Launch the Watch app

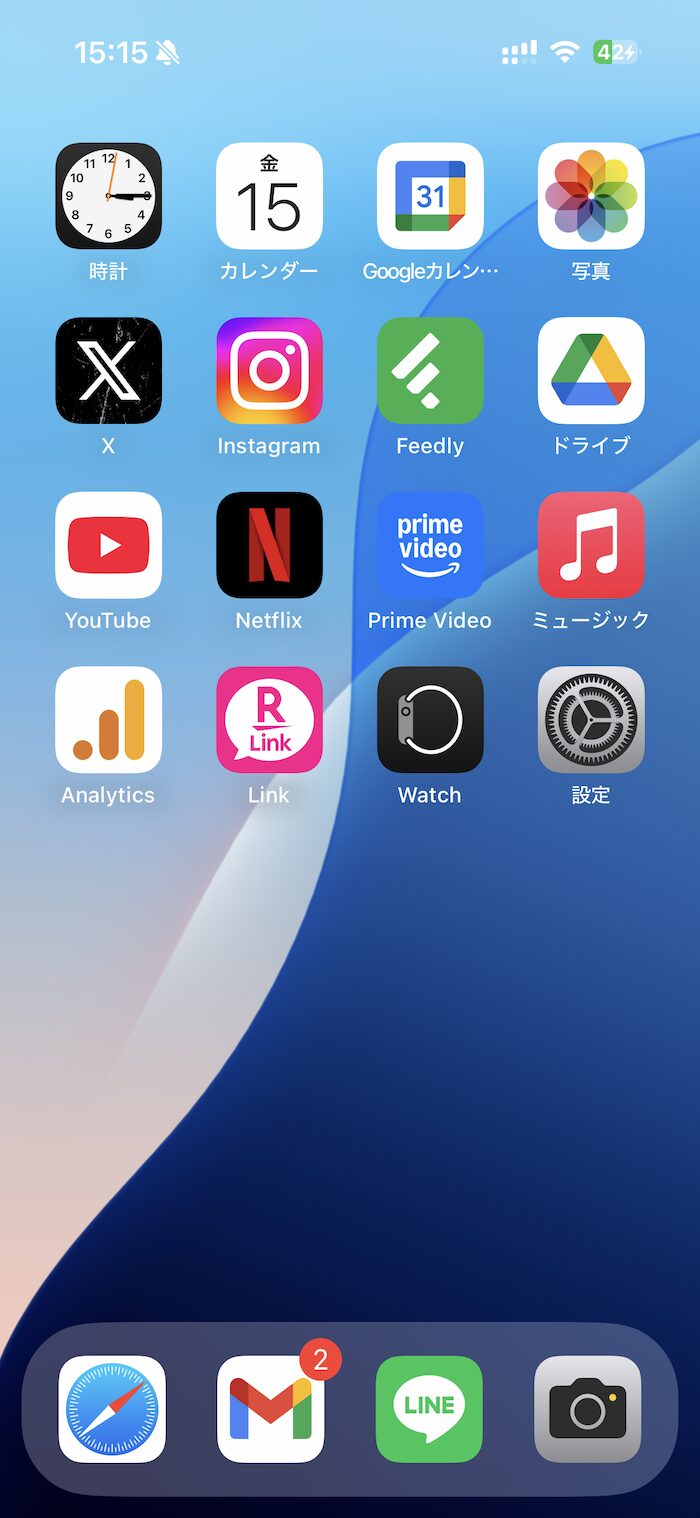click(x=430, y=720)
